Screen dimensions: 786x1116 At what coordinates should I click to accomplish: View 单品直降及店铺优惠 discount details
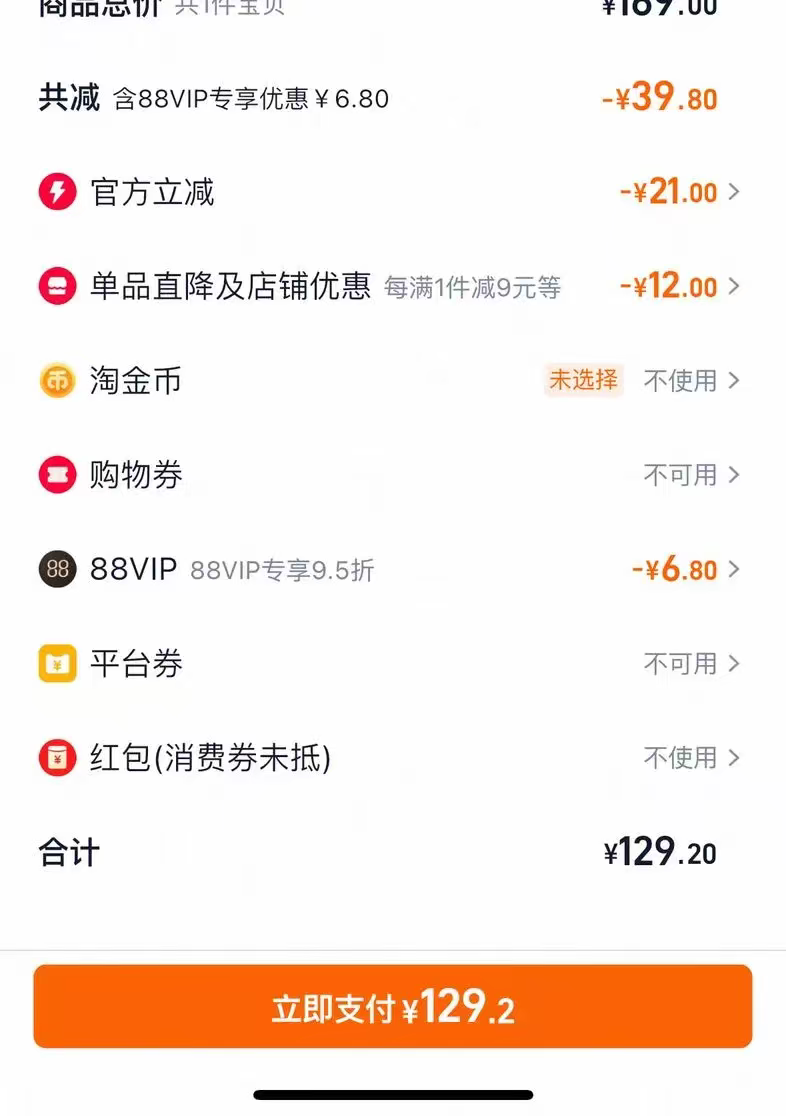pyautogui.click(x=680, y=287)
